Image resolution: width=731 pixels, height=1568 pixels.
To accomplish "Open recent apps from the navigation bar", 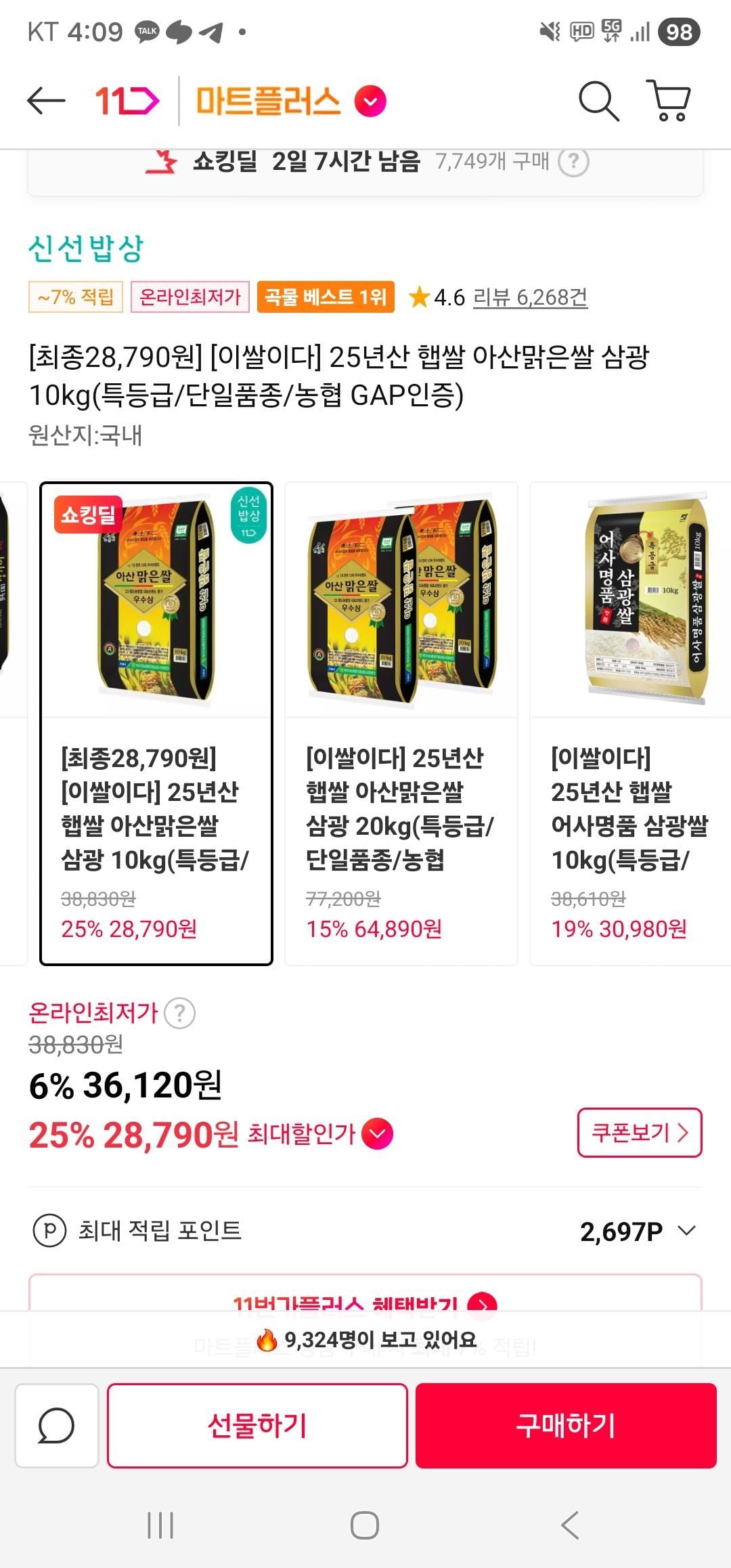I will click(x=160, y=1525).
